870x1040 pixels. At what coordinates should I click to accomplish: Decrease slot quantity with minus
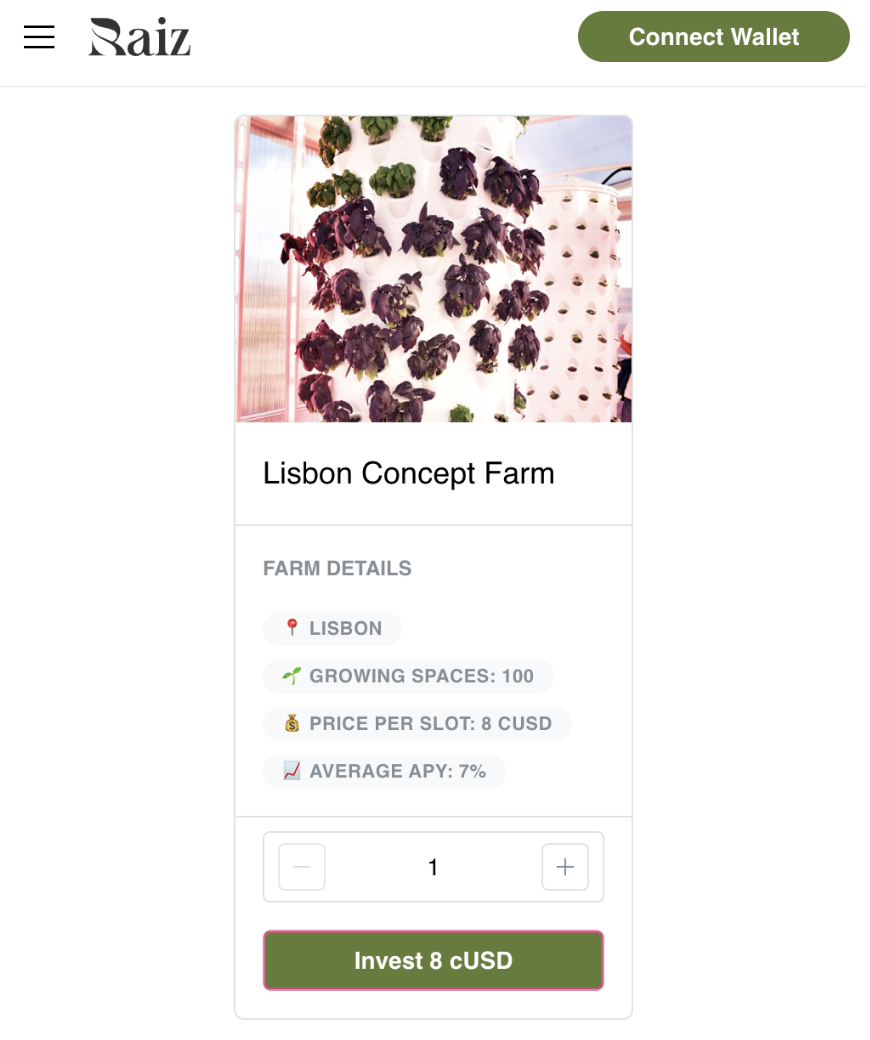pos(302,867)
